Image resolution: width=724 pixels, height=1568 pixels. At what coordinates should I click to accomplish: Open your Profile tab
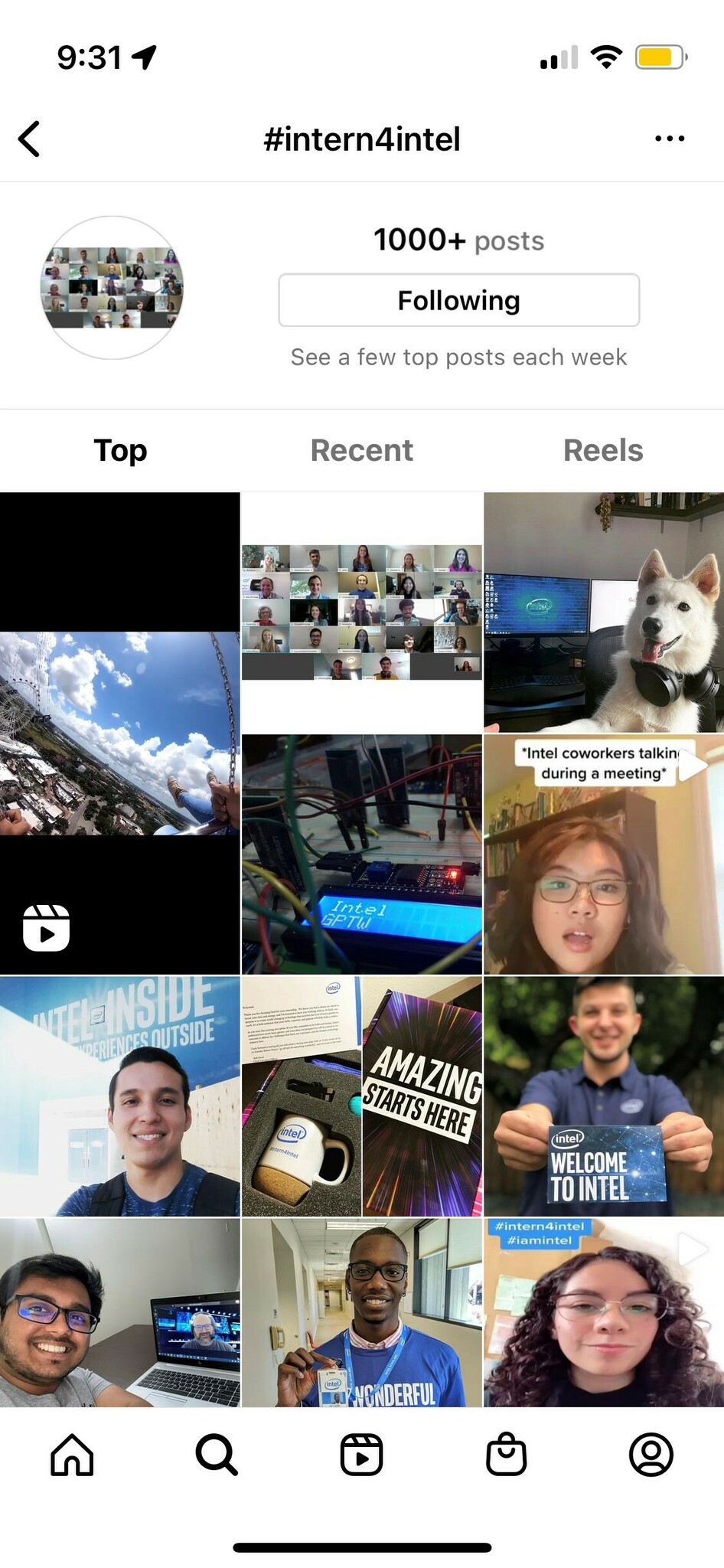pos(651,1454)
